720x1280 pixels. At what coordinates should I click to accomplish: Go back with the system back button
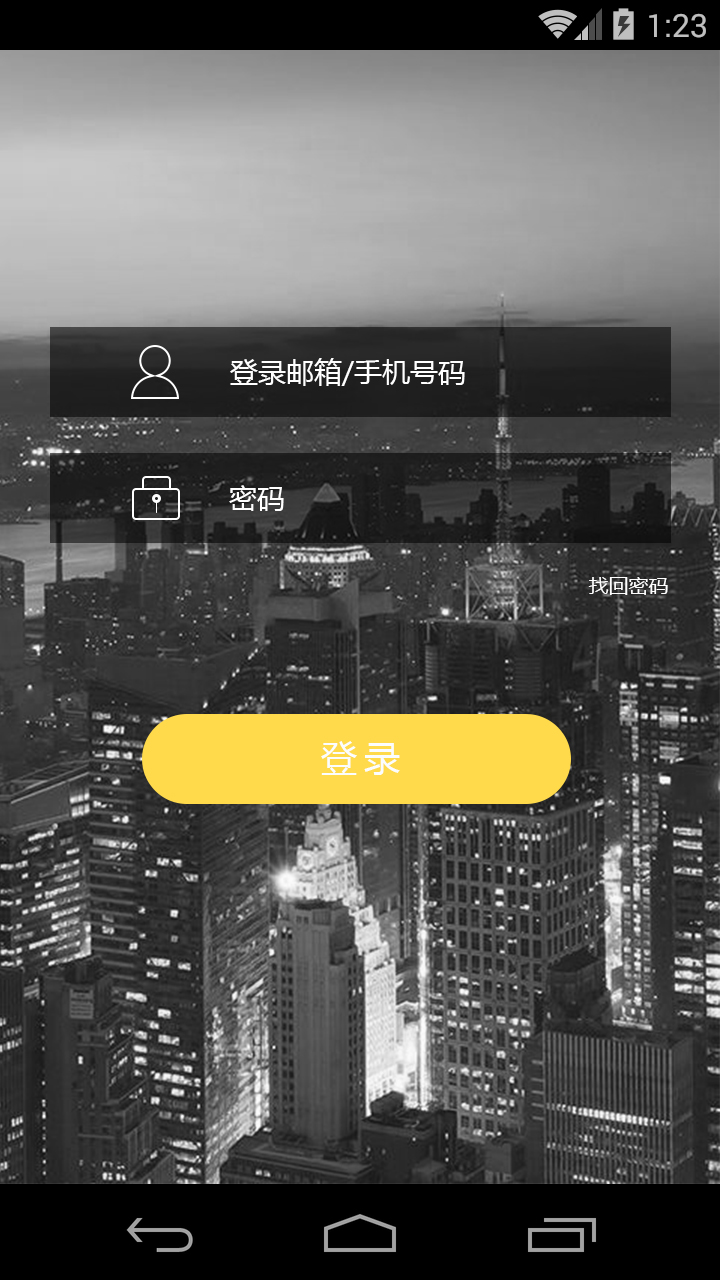[x=160, y=1234]
